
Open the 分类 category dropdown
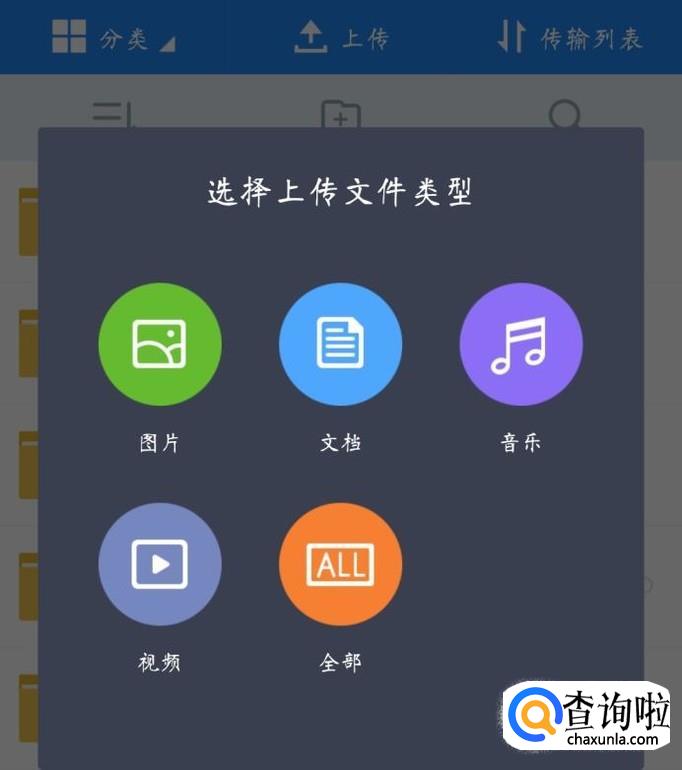pyautogui.click(x=114, y=37)
